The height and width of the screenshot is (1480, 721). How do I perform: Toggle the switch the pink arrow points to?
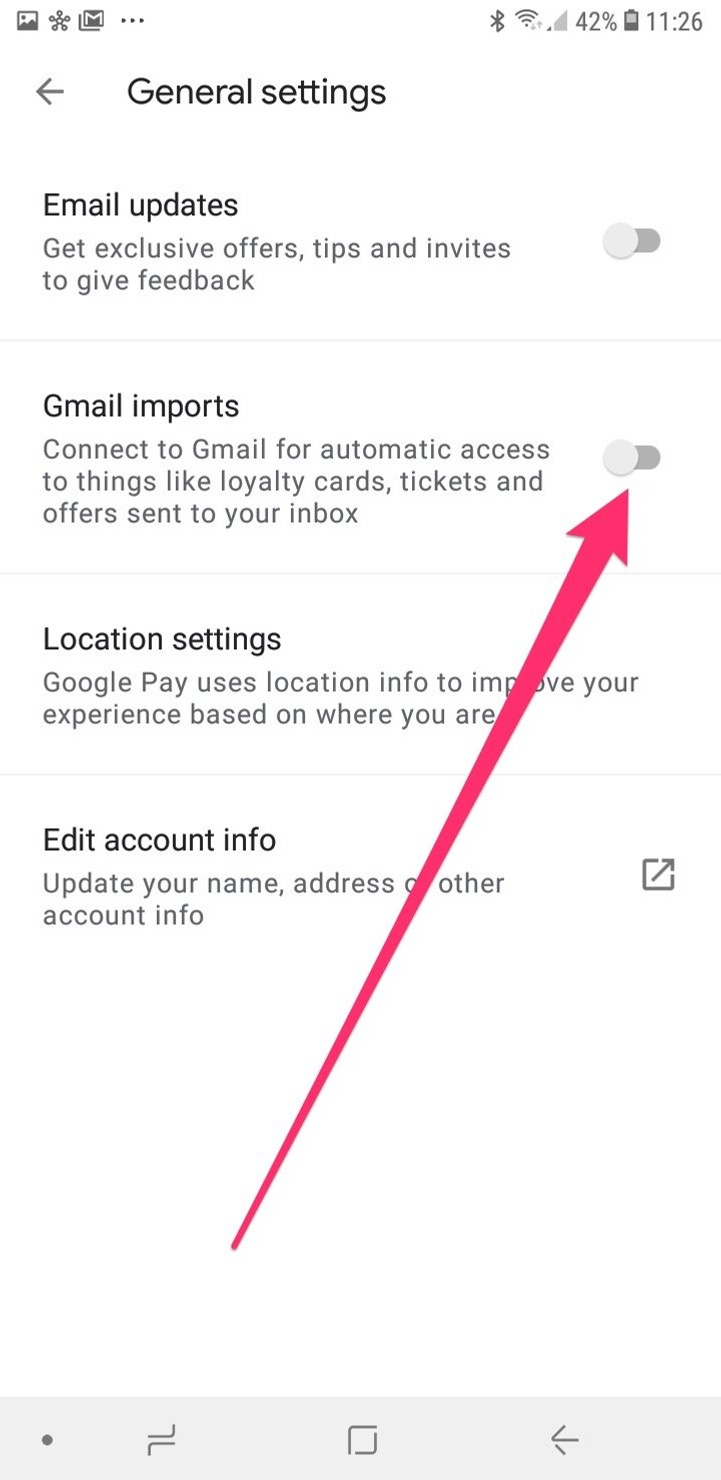(x=633, y=457)
